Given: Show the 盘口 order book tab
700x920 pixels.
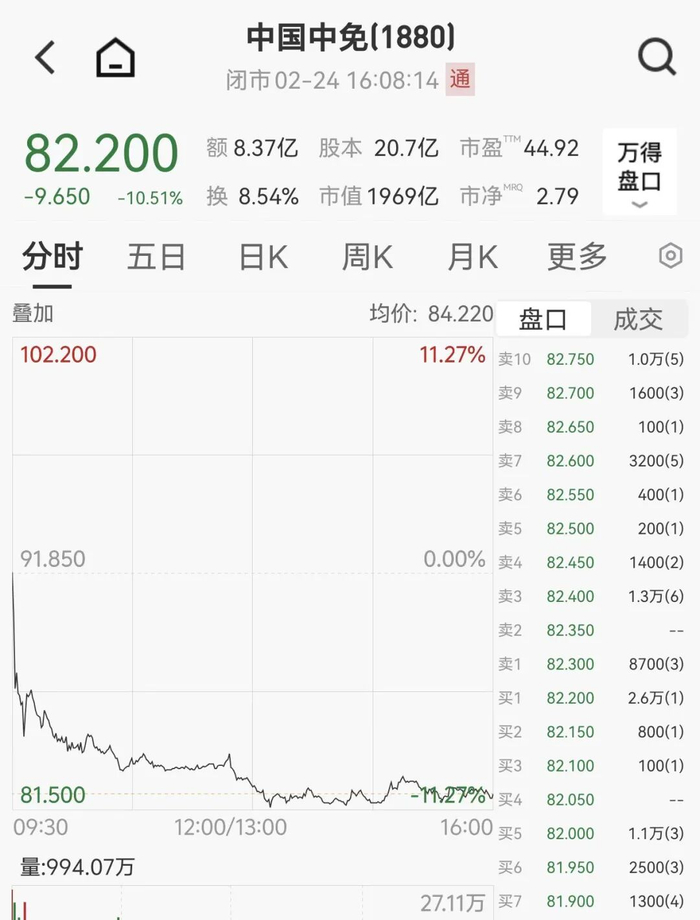Looking at the screenshot, I should [x=543, y=319].
